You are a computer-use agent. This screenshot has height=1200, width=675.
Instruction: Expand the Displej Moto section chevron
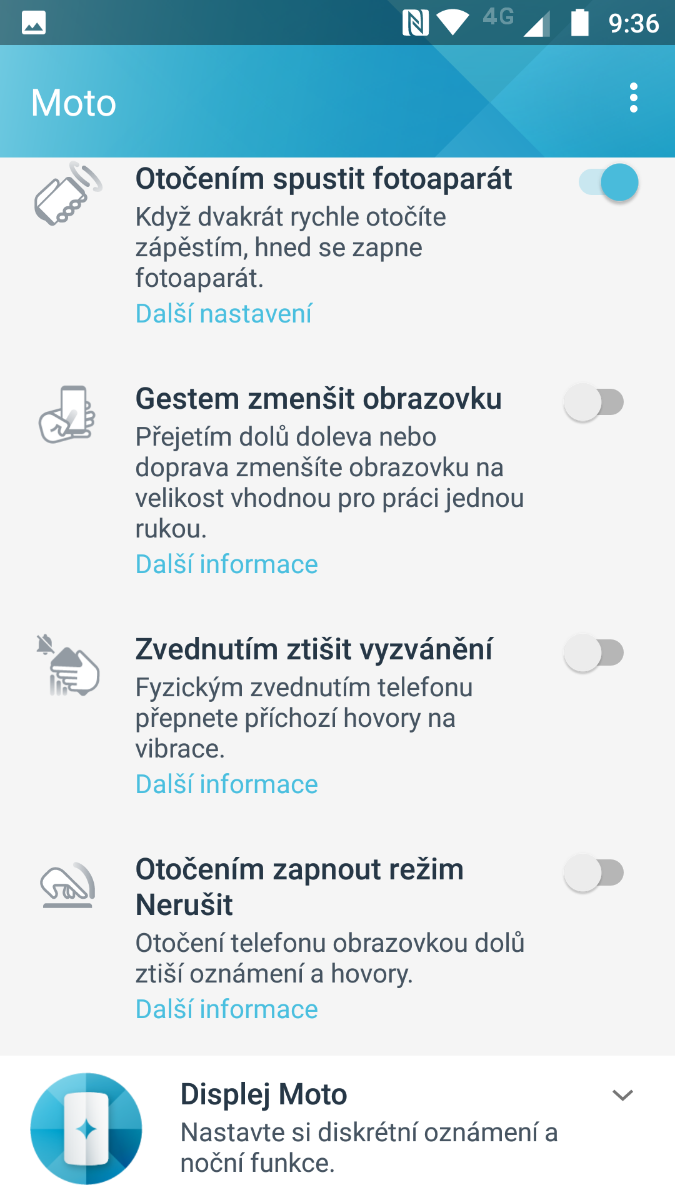(623, 1096)
